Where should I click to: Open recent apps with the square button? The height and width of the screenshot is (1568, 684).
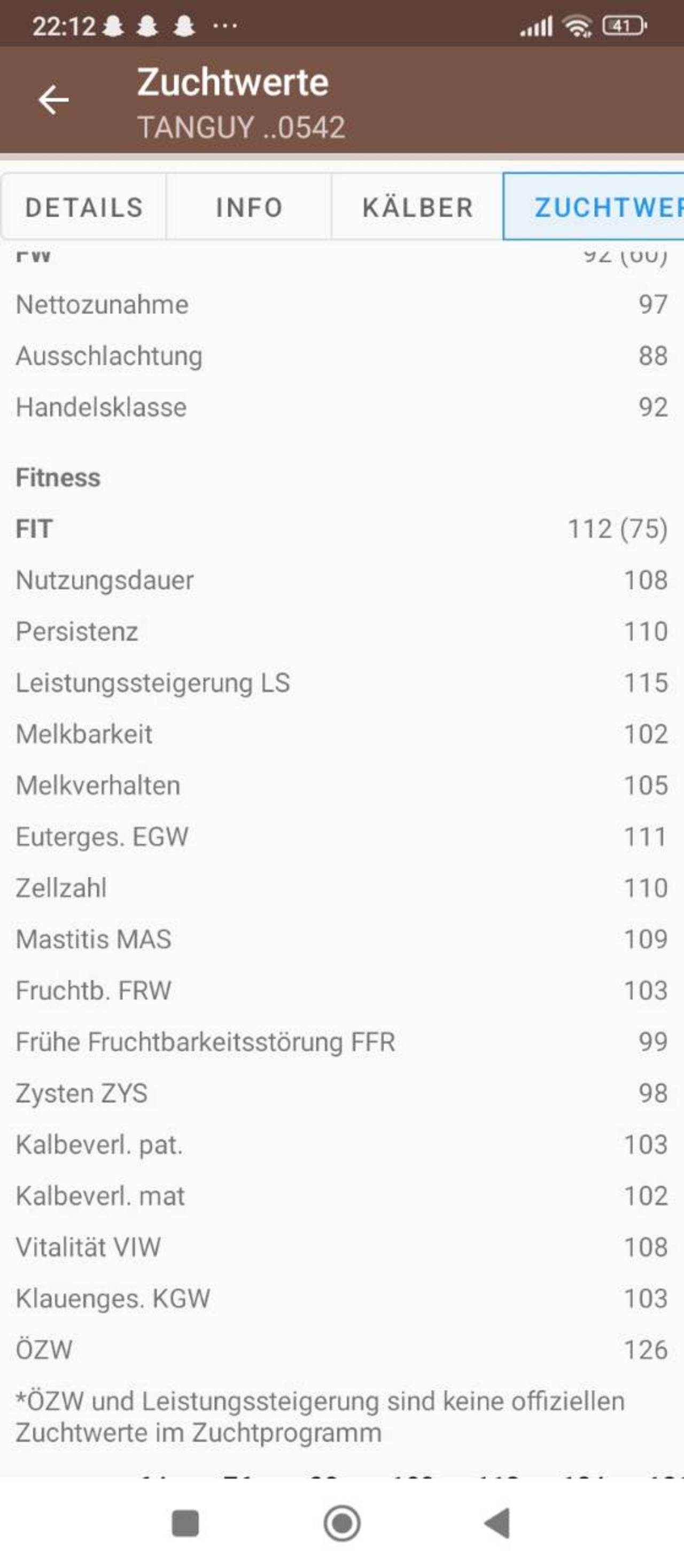[x=186, y=1524]
